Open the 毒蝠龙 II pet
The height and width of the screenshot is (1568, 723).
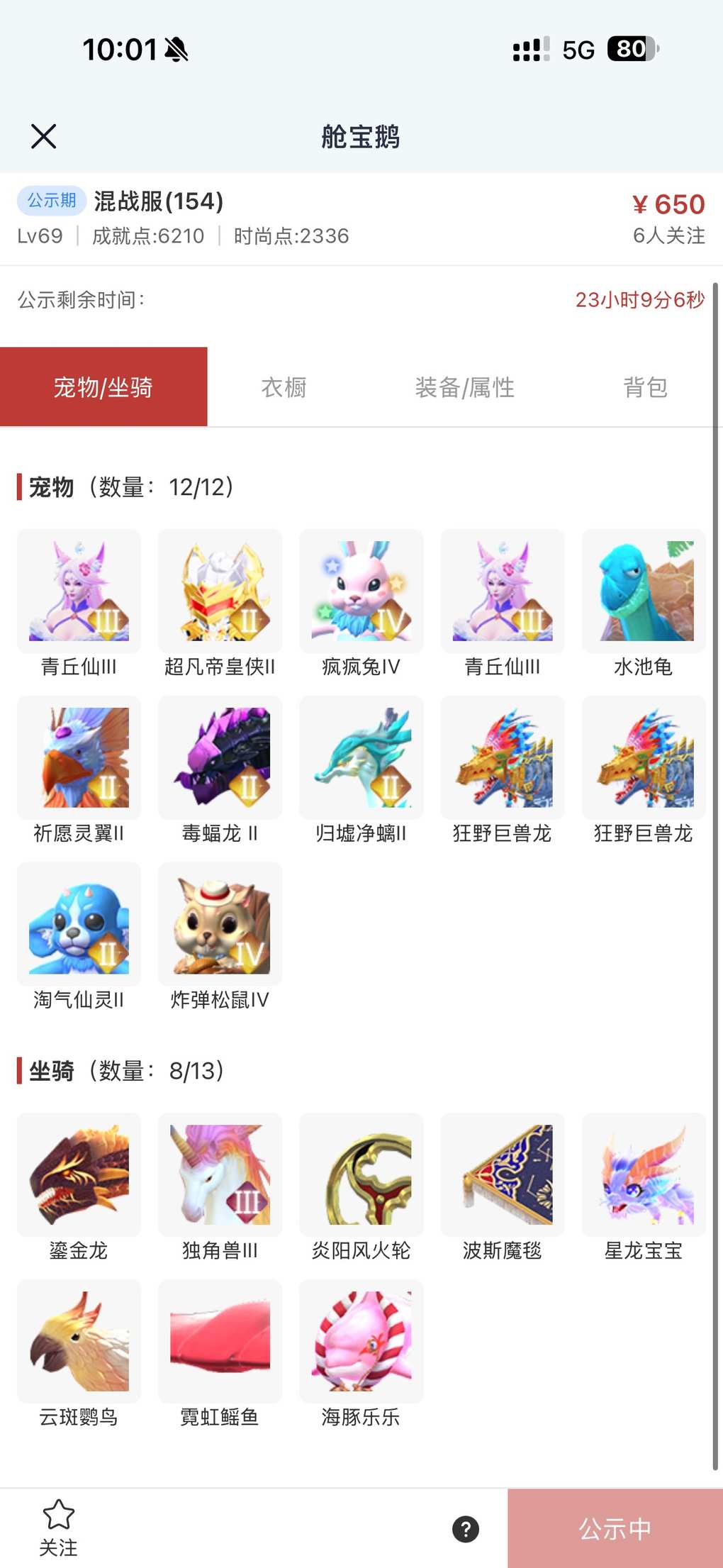[220, 757]
